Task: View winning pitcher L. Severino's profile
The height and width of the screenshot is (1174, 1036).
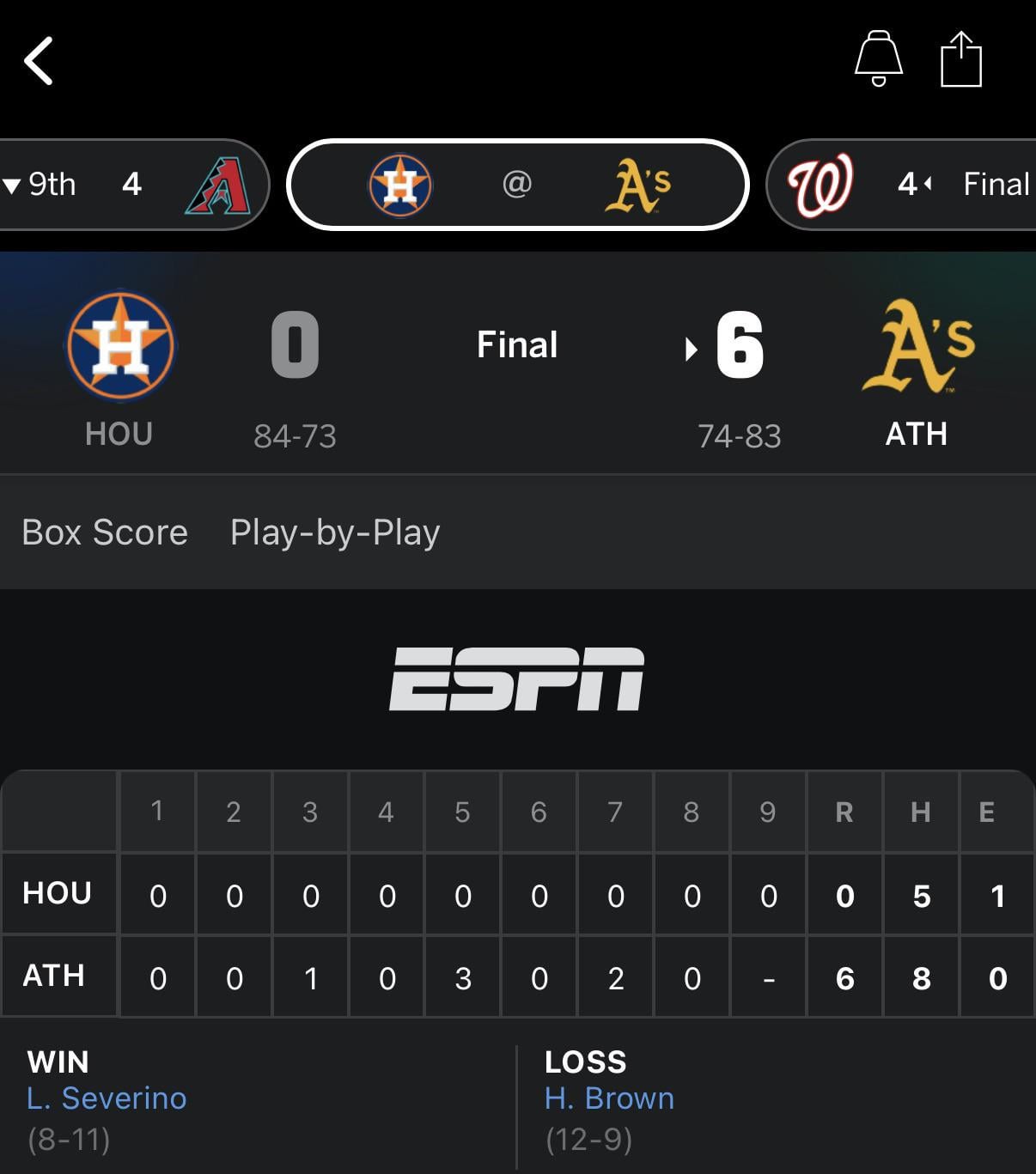Action: click(x=107, y=1098)
